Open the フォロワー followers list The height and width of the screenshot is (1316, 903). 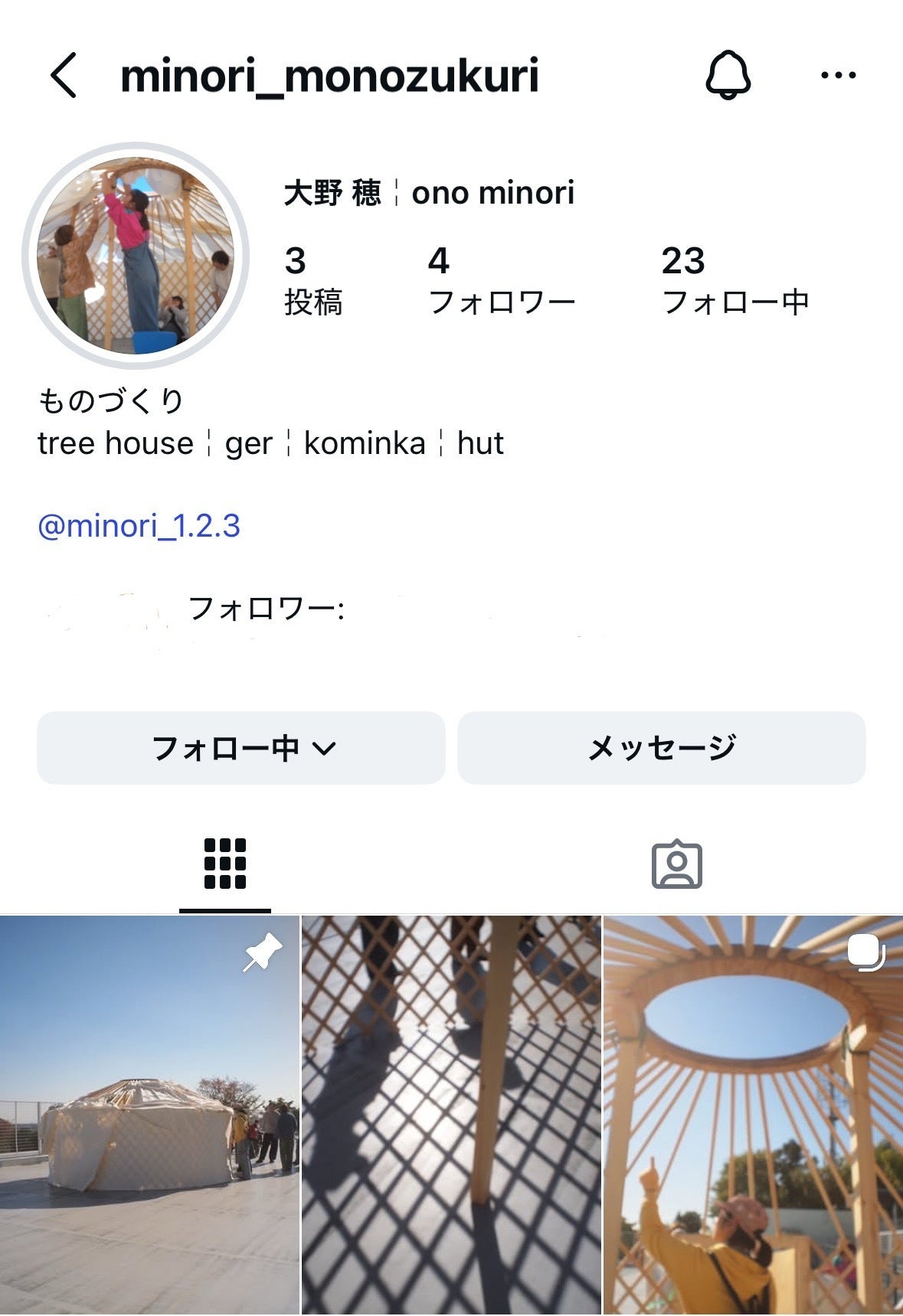(501, 280)
